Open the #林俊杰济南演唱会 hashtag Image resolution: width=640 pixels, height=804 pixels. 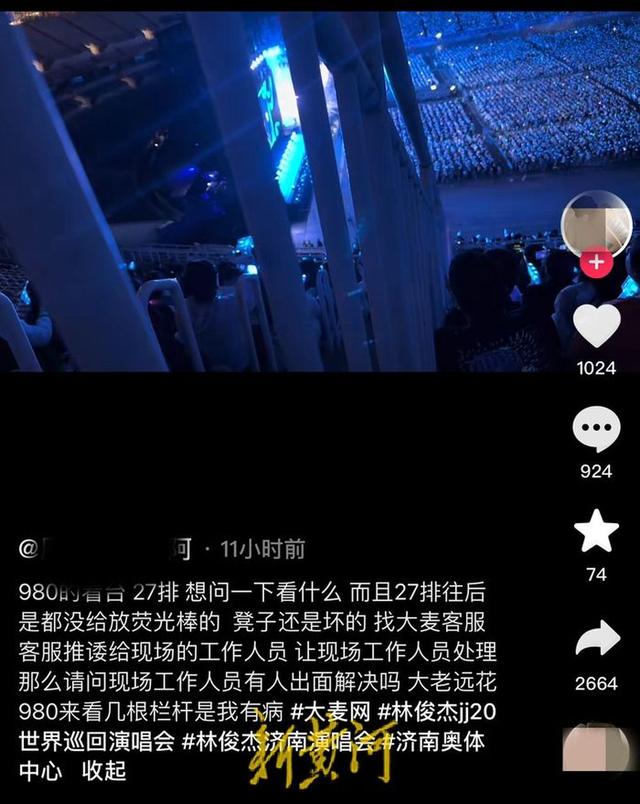coord(283,741)
